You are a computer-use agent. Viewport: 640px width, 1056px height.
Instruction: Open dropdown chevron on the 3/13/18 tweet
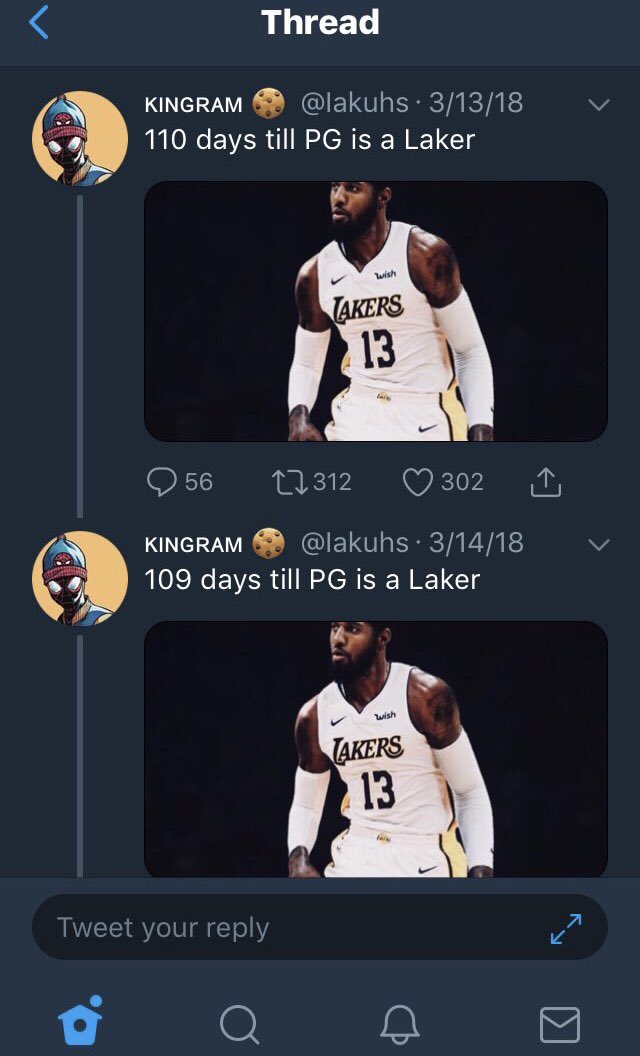coord(597,104)
